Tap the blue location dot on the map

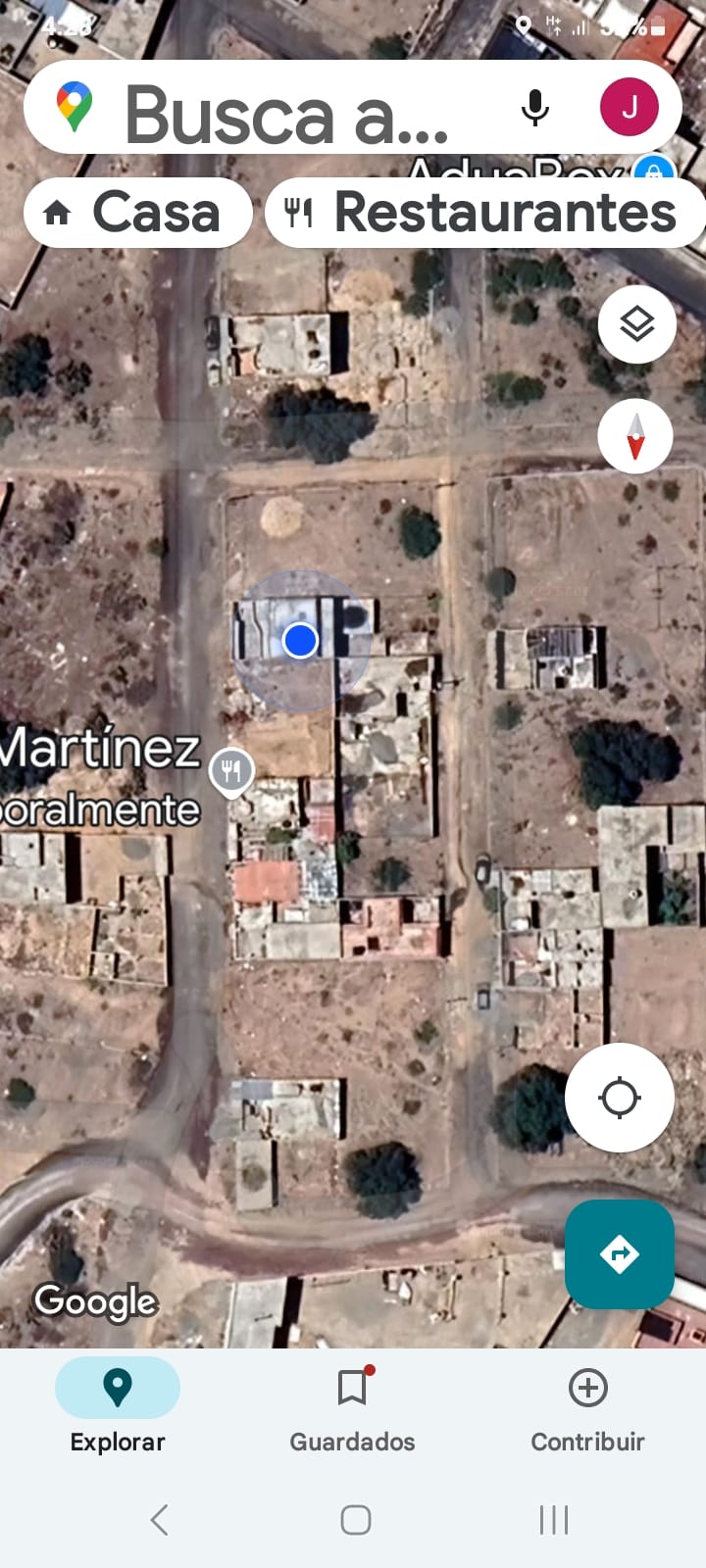(300, 640)
